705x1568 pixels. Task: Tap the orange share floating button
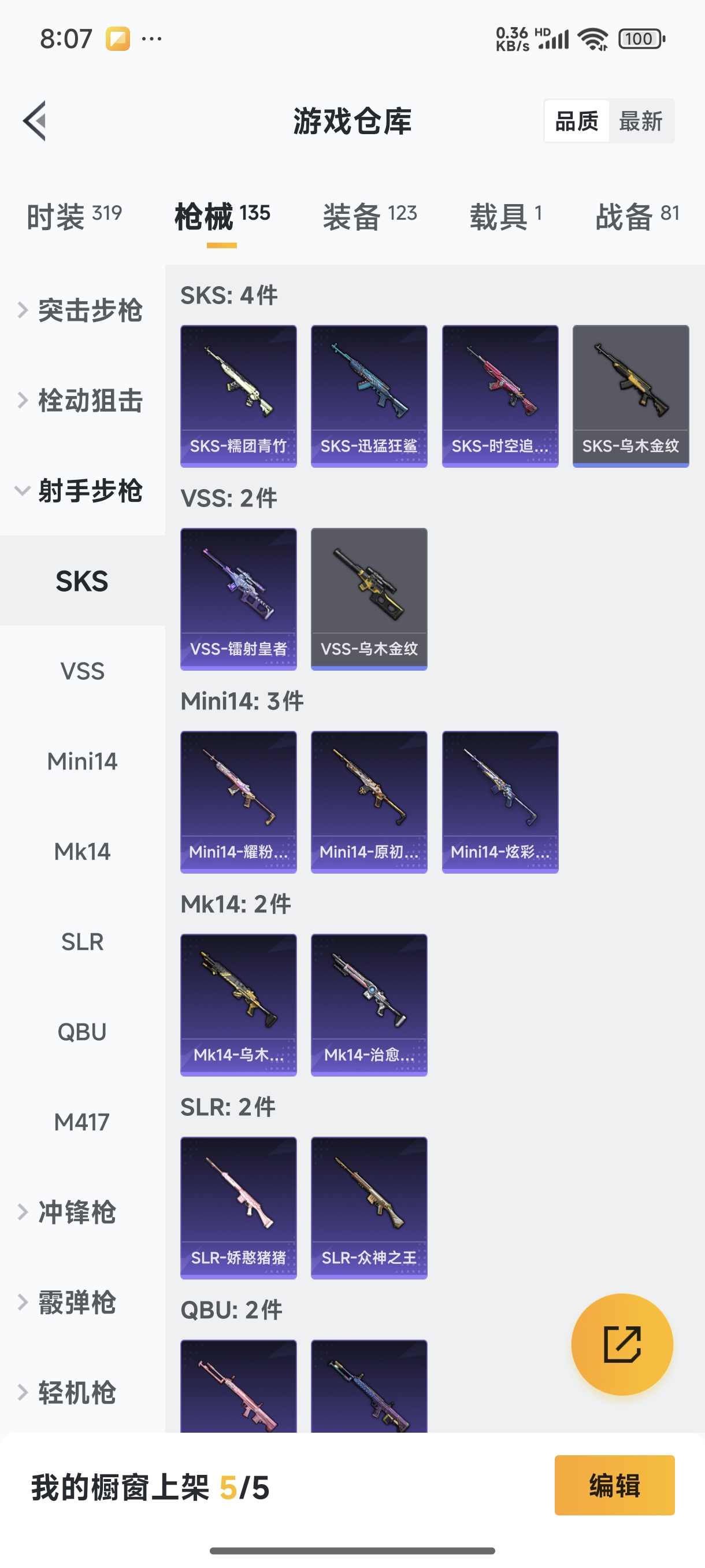622,1344
